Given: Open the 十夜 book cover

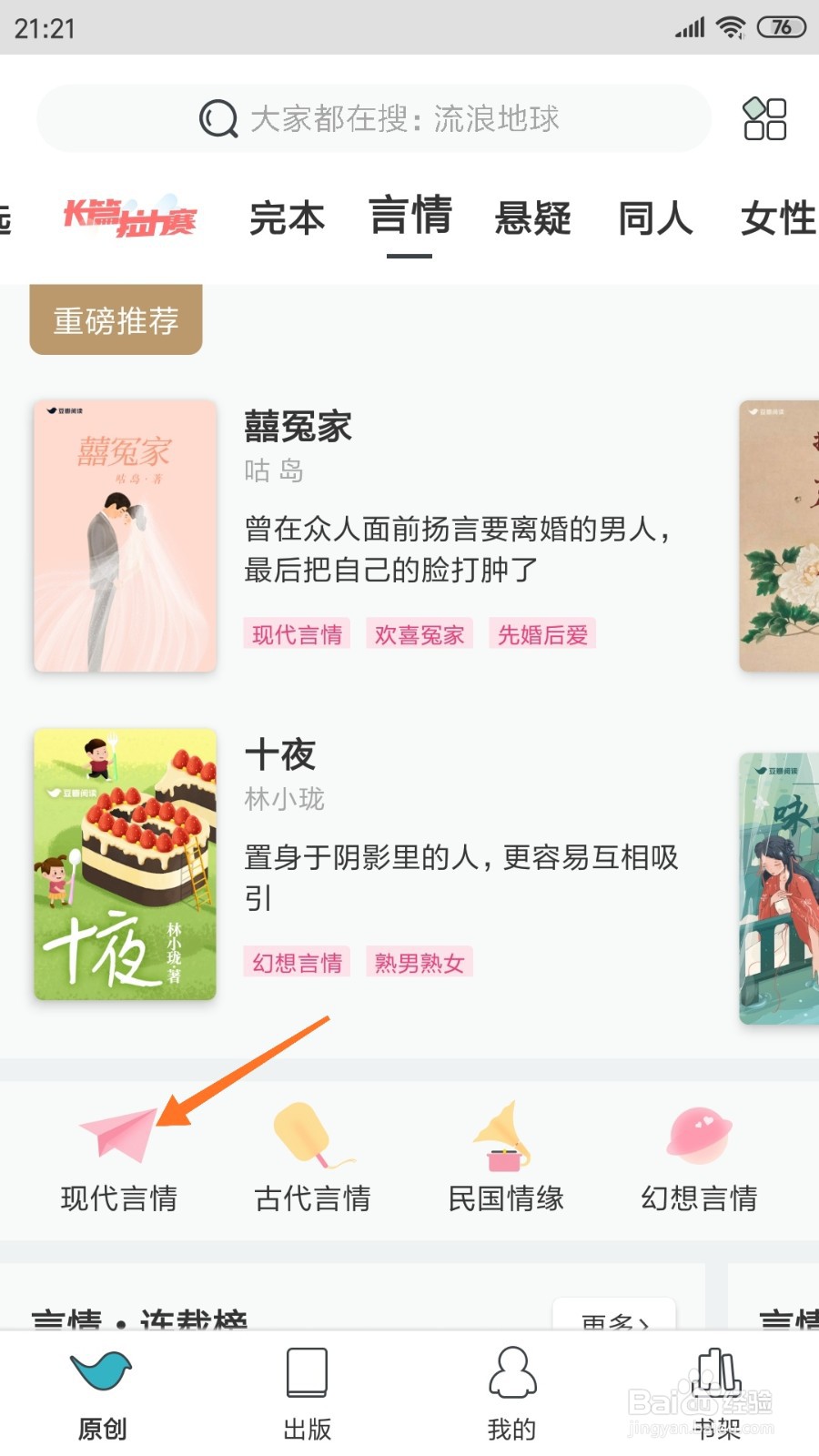Looking at the screenshot, I should click(x=125, y=863).
